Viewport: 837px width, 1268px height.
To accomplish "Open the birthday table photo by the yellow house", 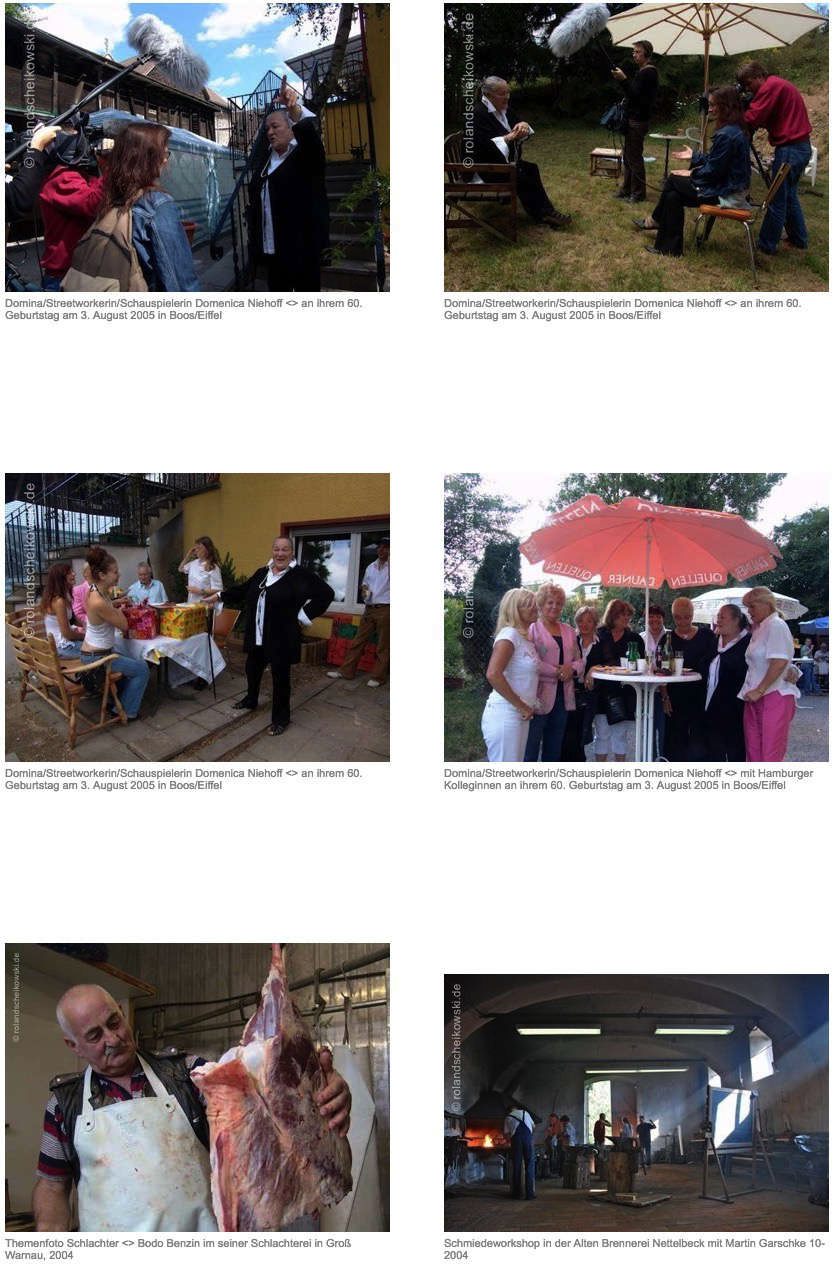I will point(197,617).
